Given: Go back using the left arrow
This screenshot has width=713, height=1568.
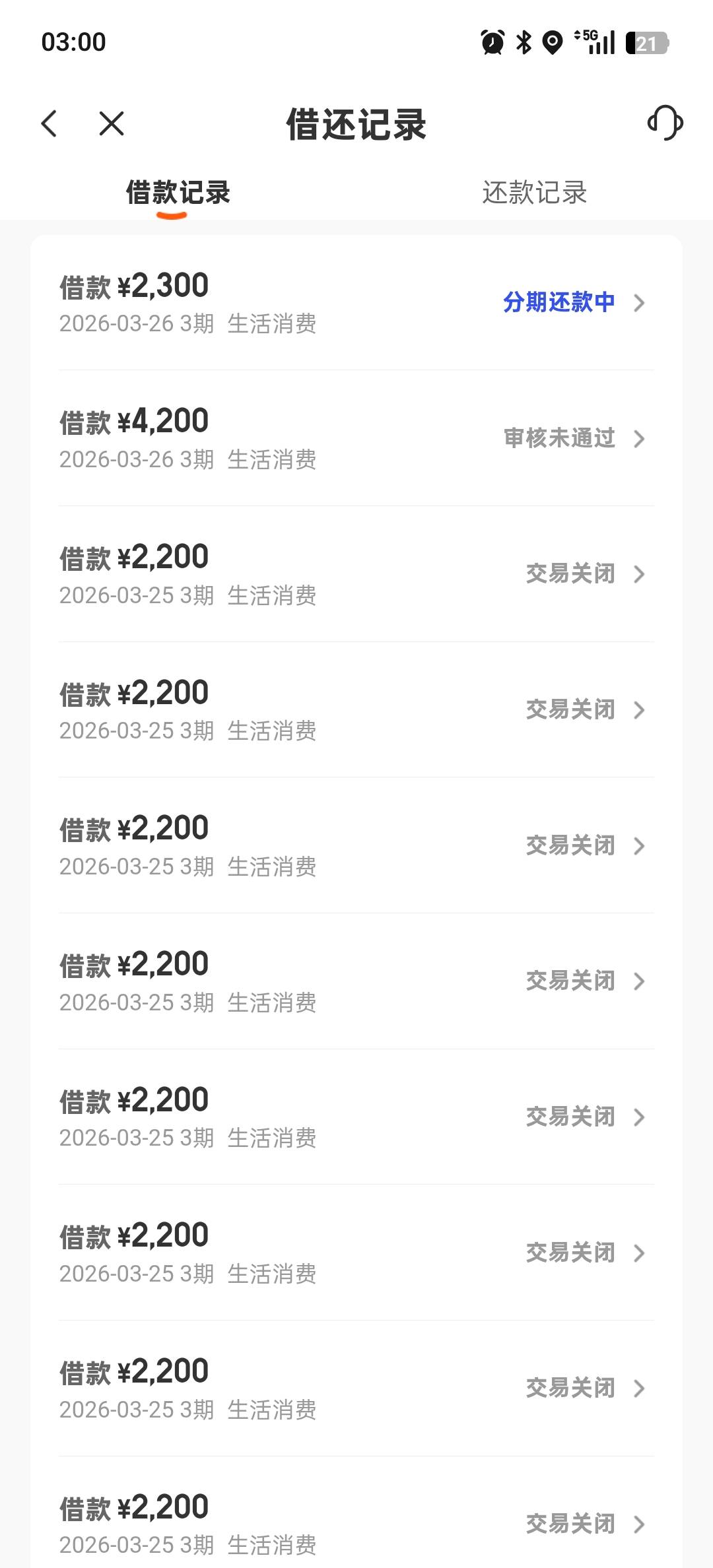Looking at the screenshot, I should coord(50,123).
